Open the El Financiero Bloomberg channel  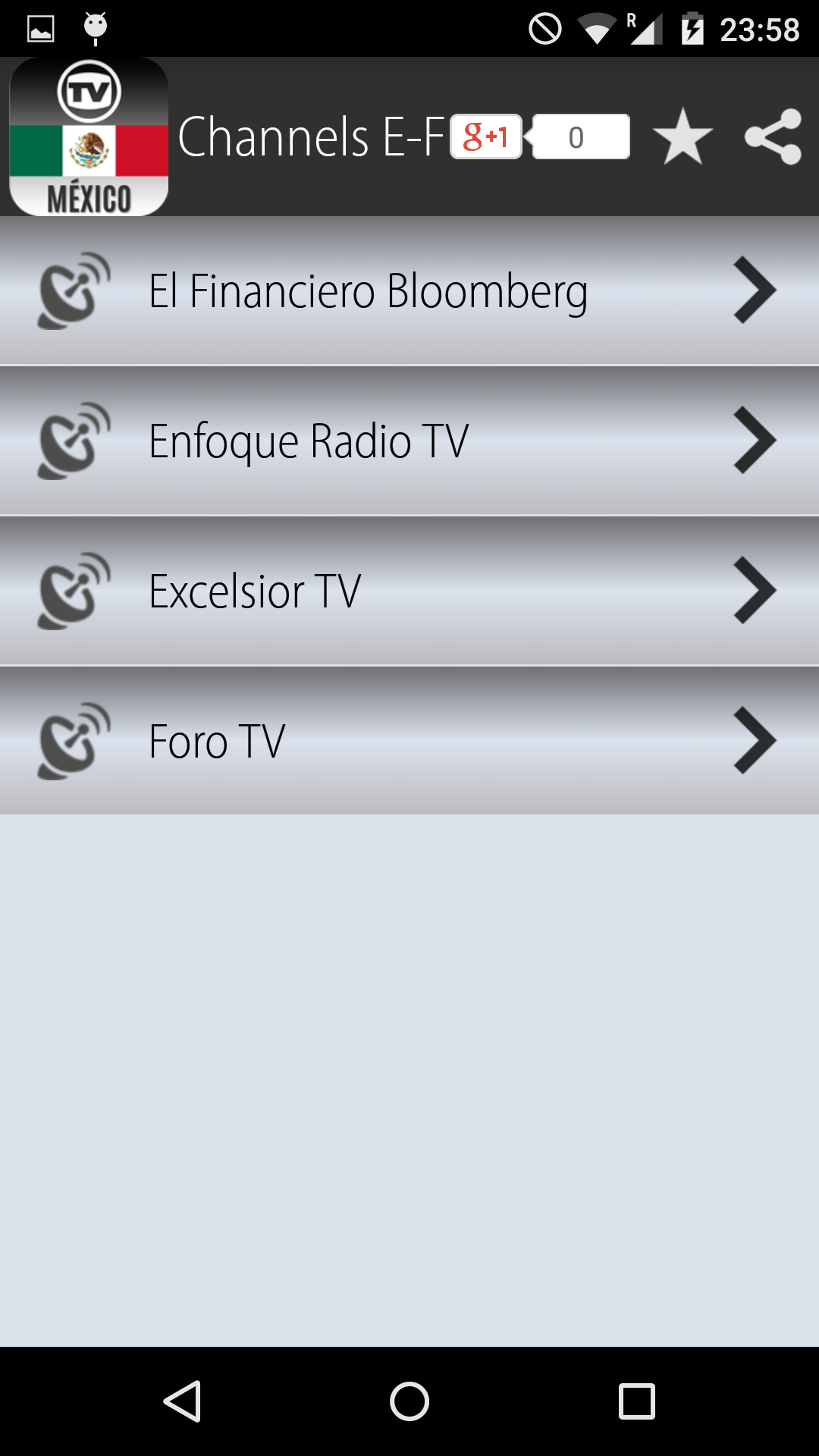pos(409,290)
